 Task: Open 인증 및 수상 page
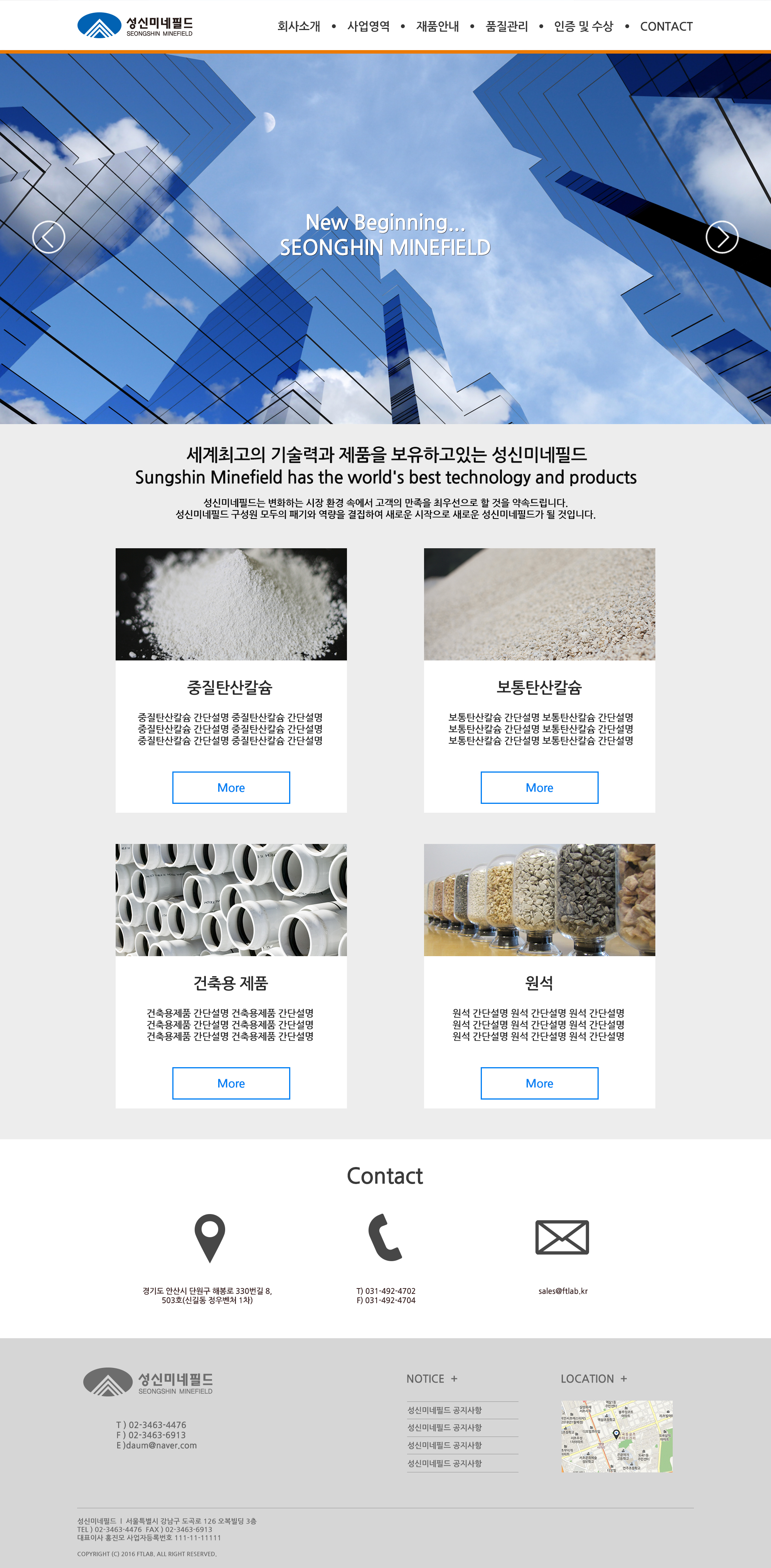(x=583, y=26)
